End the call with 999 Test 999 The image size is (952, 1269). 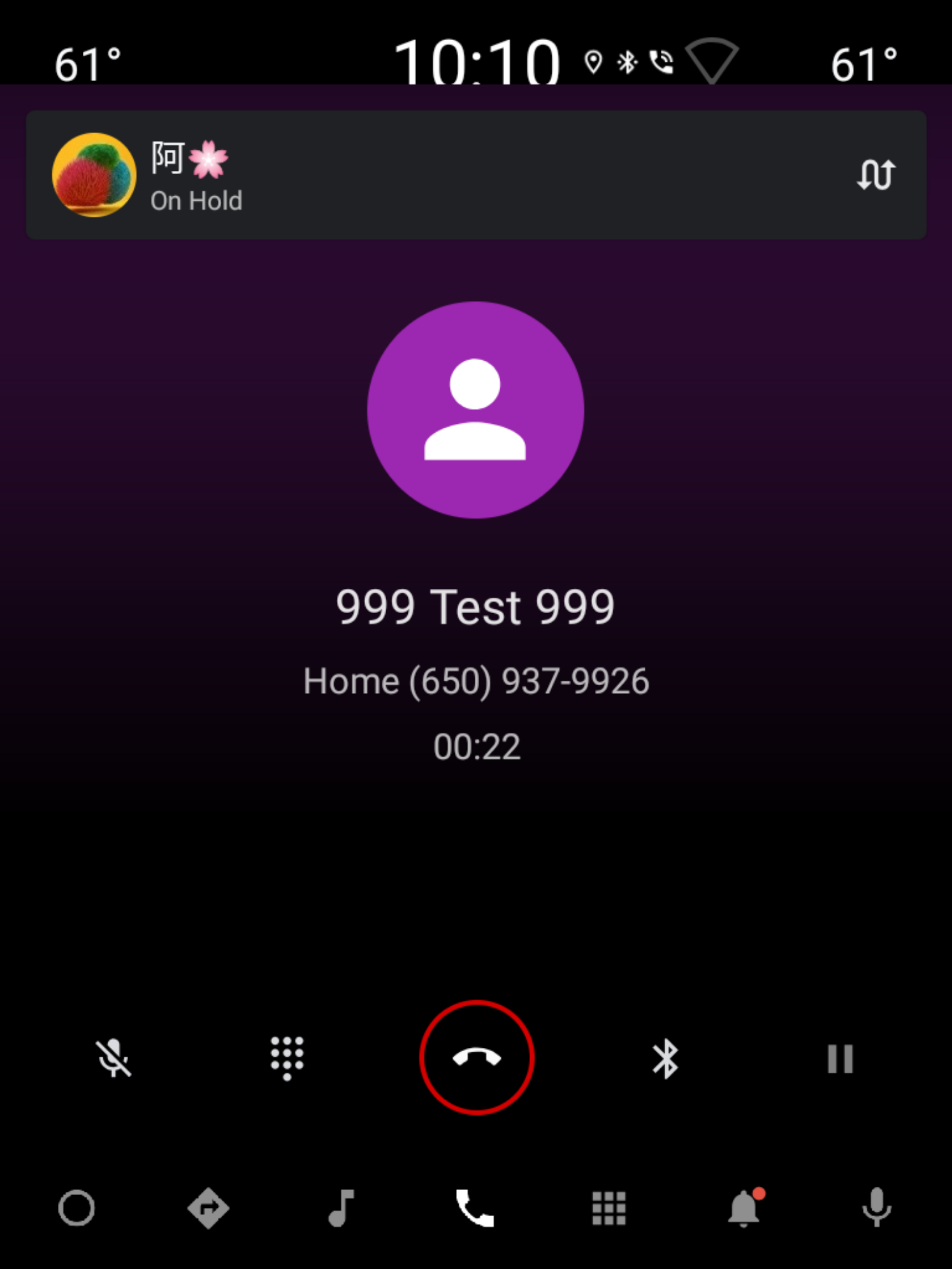477,1058
